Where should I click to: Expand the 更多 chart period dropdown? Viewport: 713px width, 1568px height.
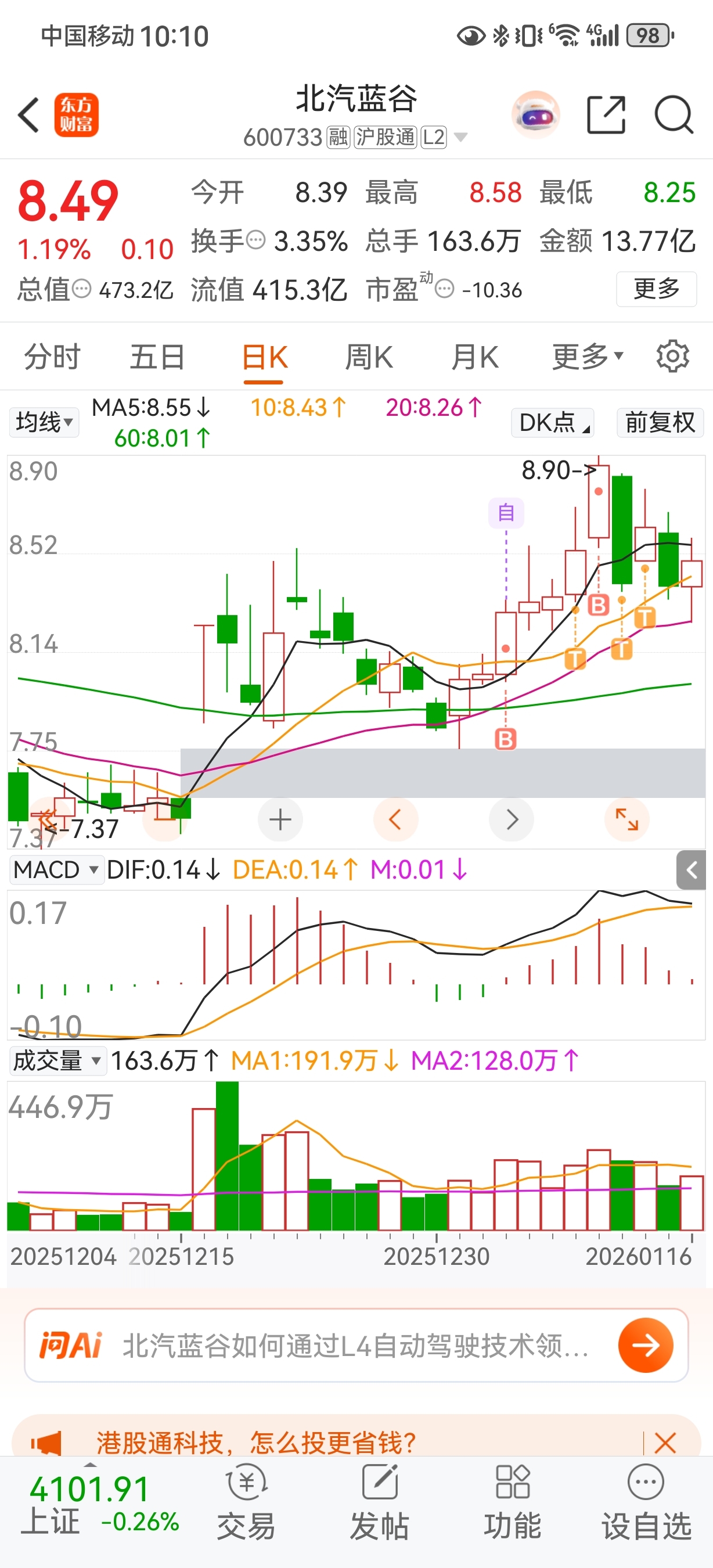click(587, 357)
